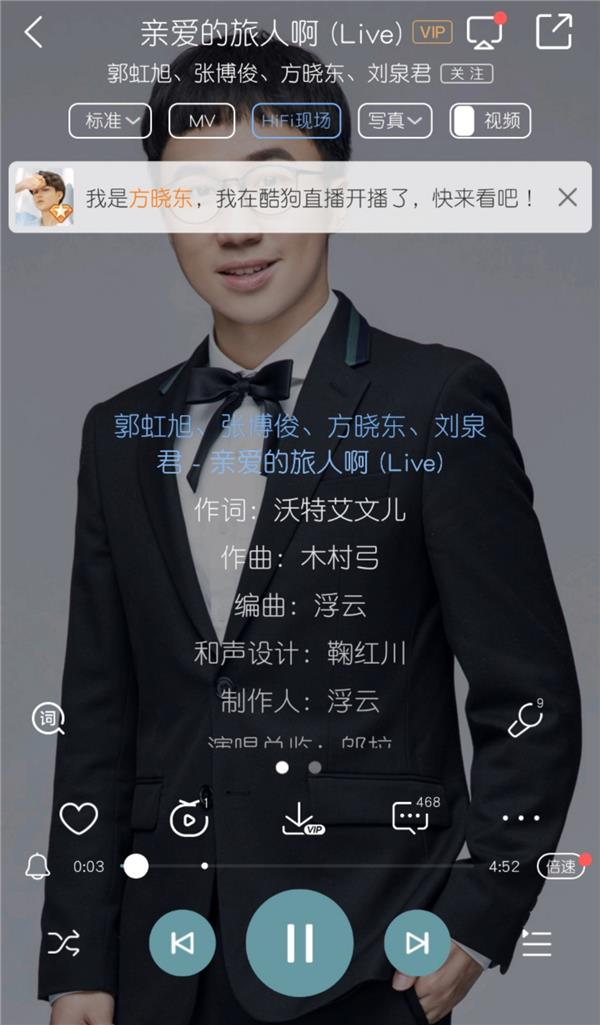The image size is (600, 1025).
Task: Skip to the next track
Action: (416, 942)
